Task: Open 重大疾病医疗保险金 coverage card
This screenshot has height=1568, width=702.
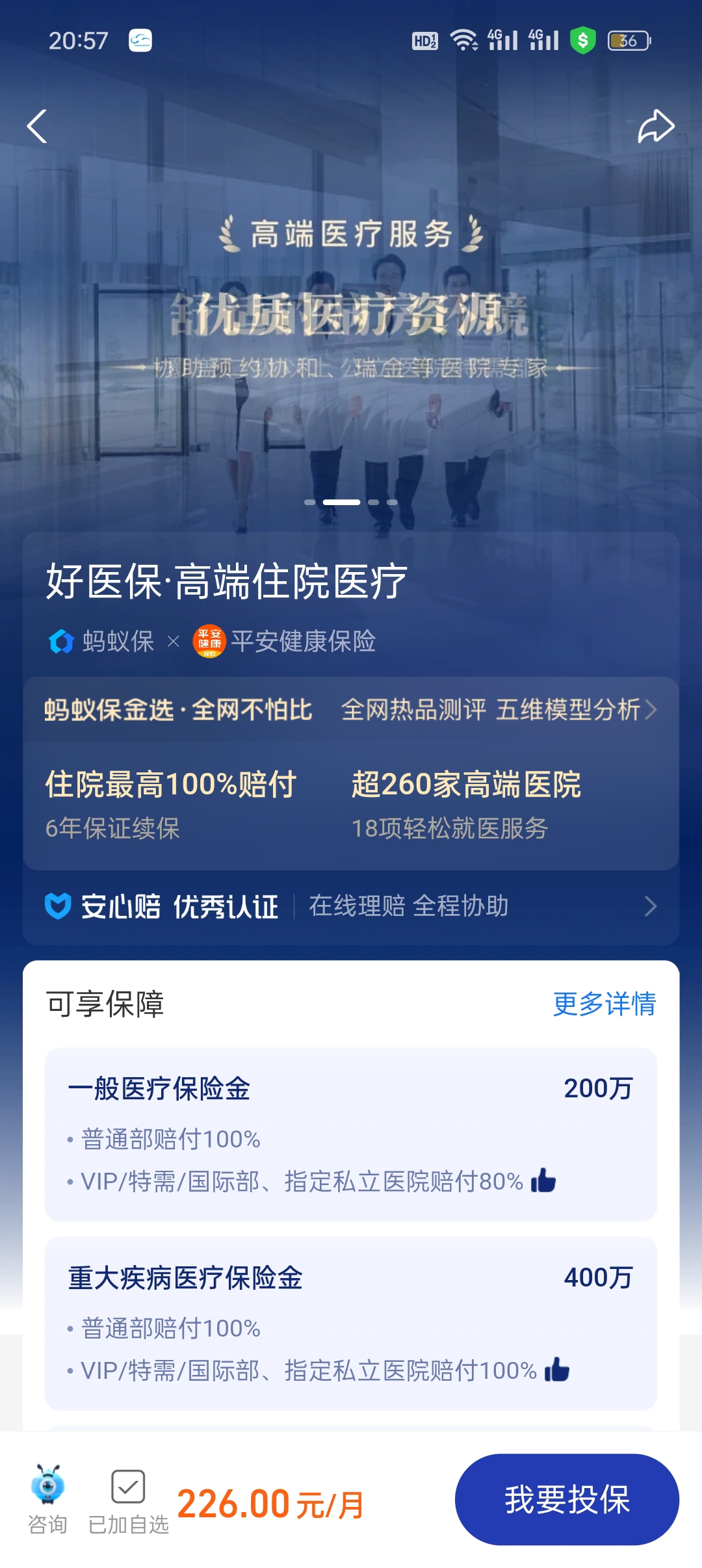Action: coord(351,1323)
